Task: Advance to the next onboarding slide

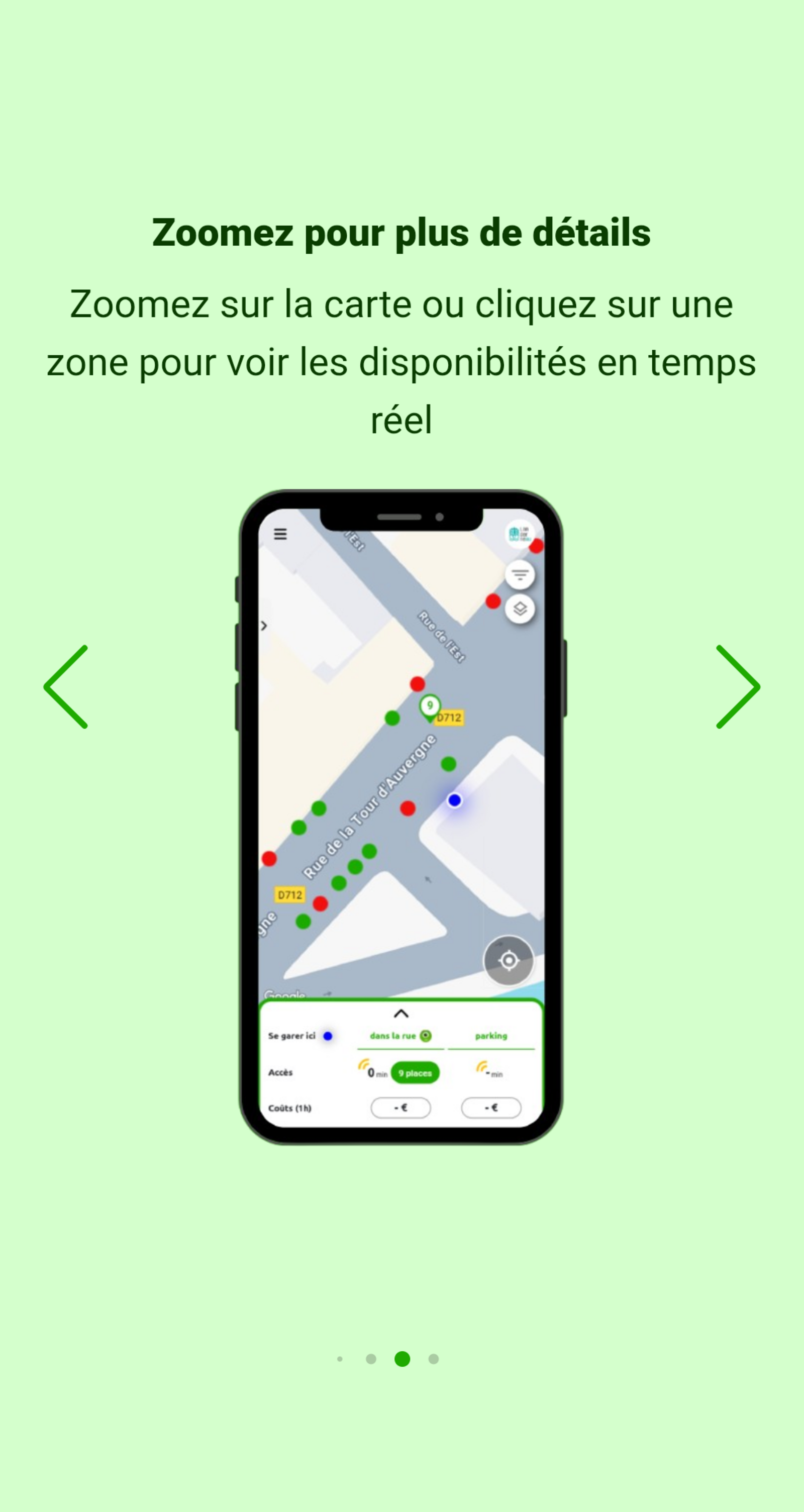Action: click(738, 687)
